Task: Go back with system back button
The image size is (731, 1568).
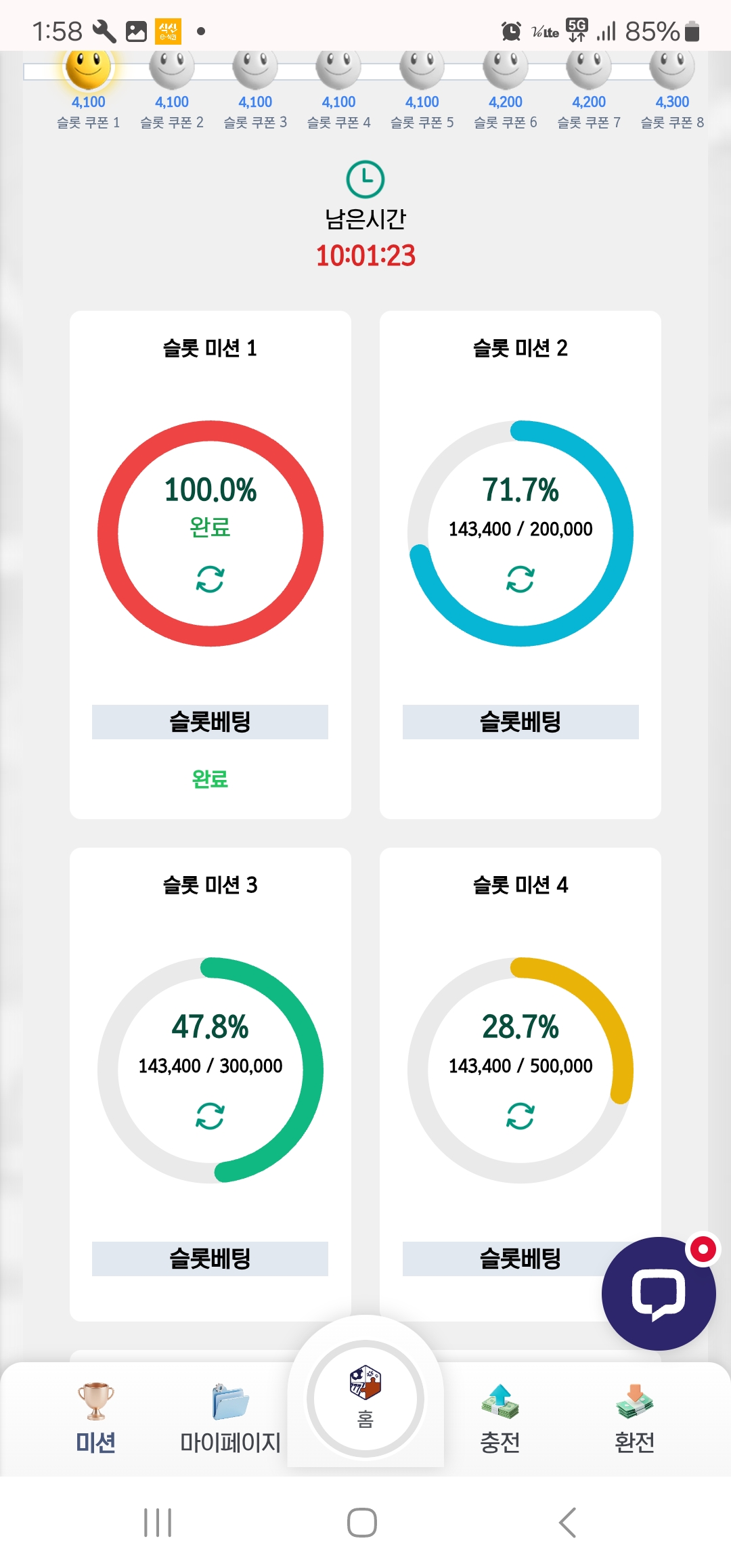Action: 567,1523
